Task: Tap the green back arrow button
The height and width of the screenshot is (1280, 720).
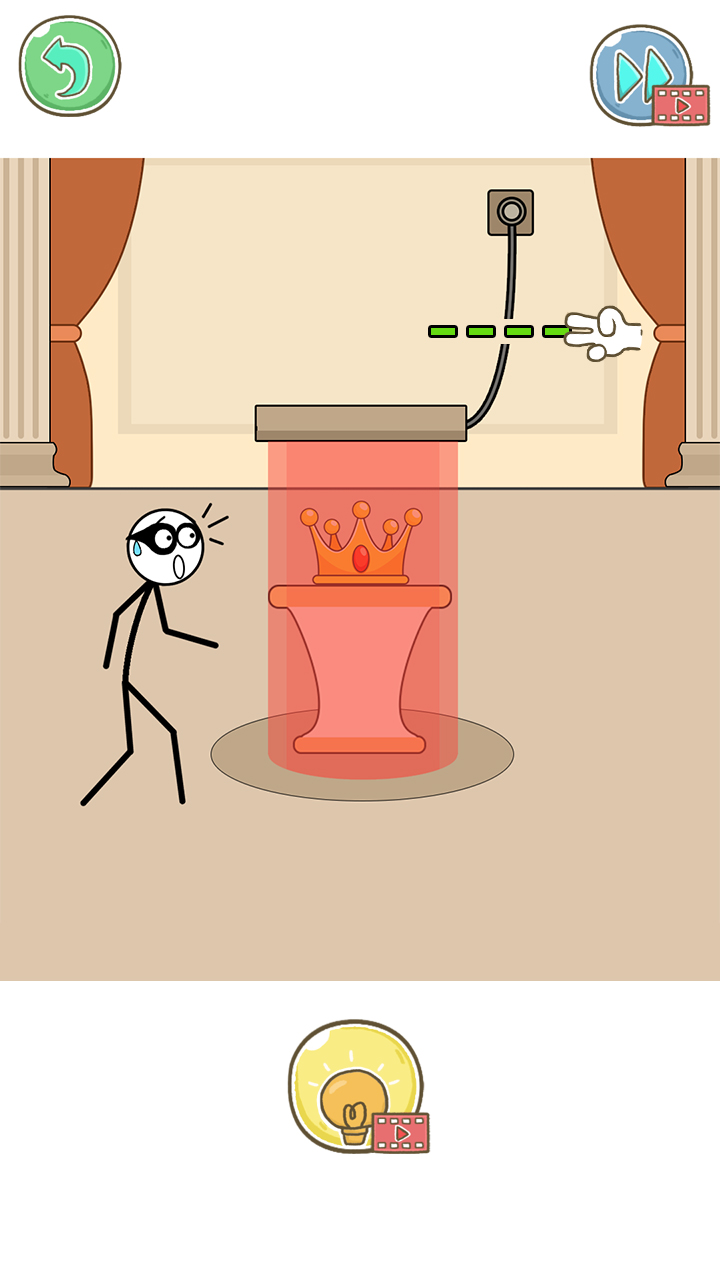Action: (69, 66)
